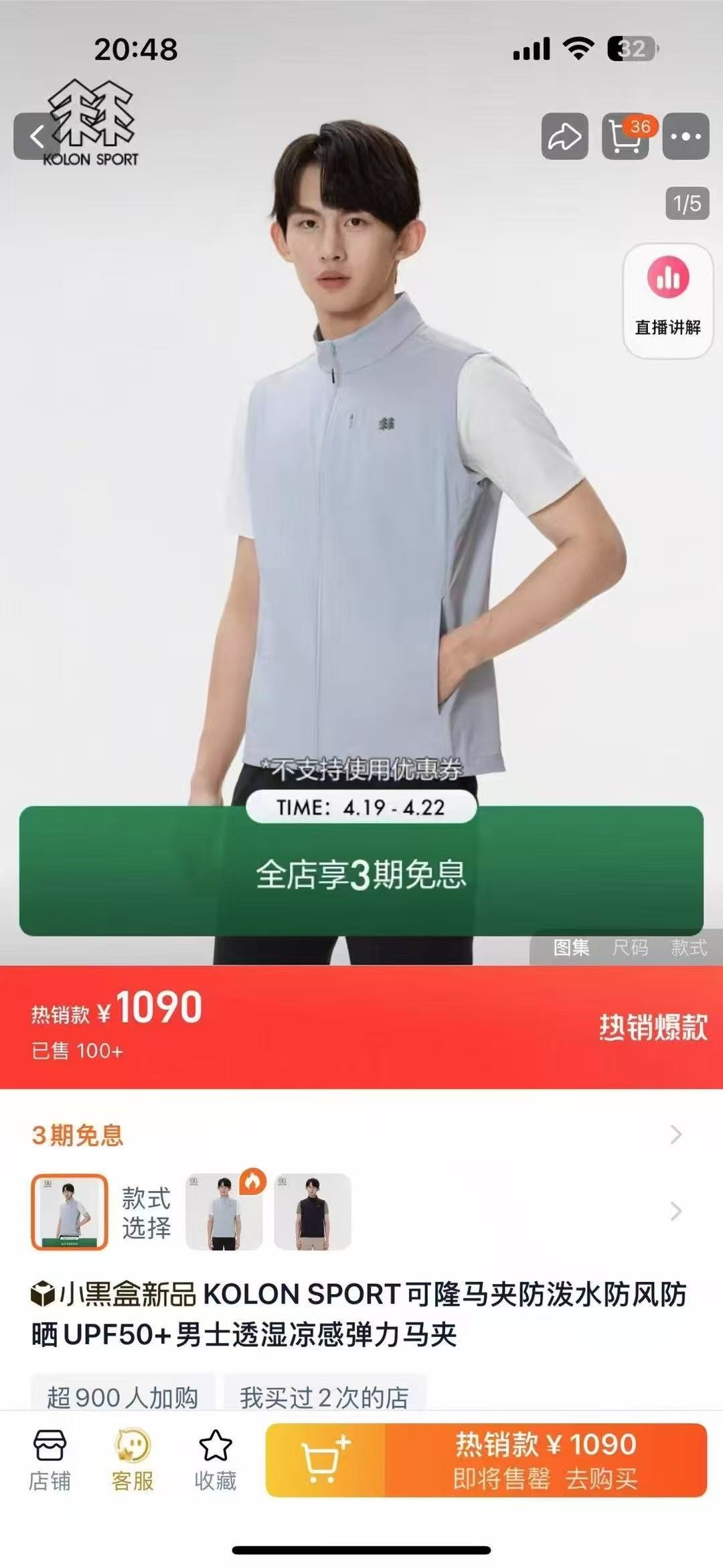
Task: Open 直播讲解 live explanation
Action: (x=667, y=301)
